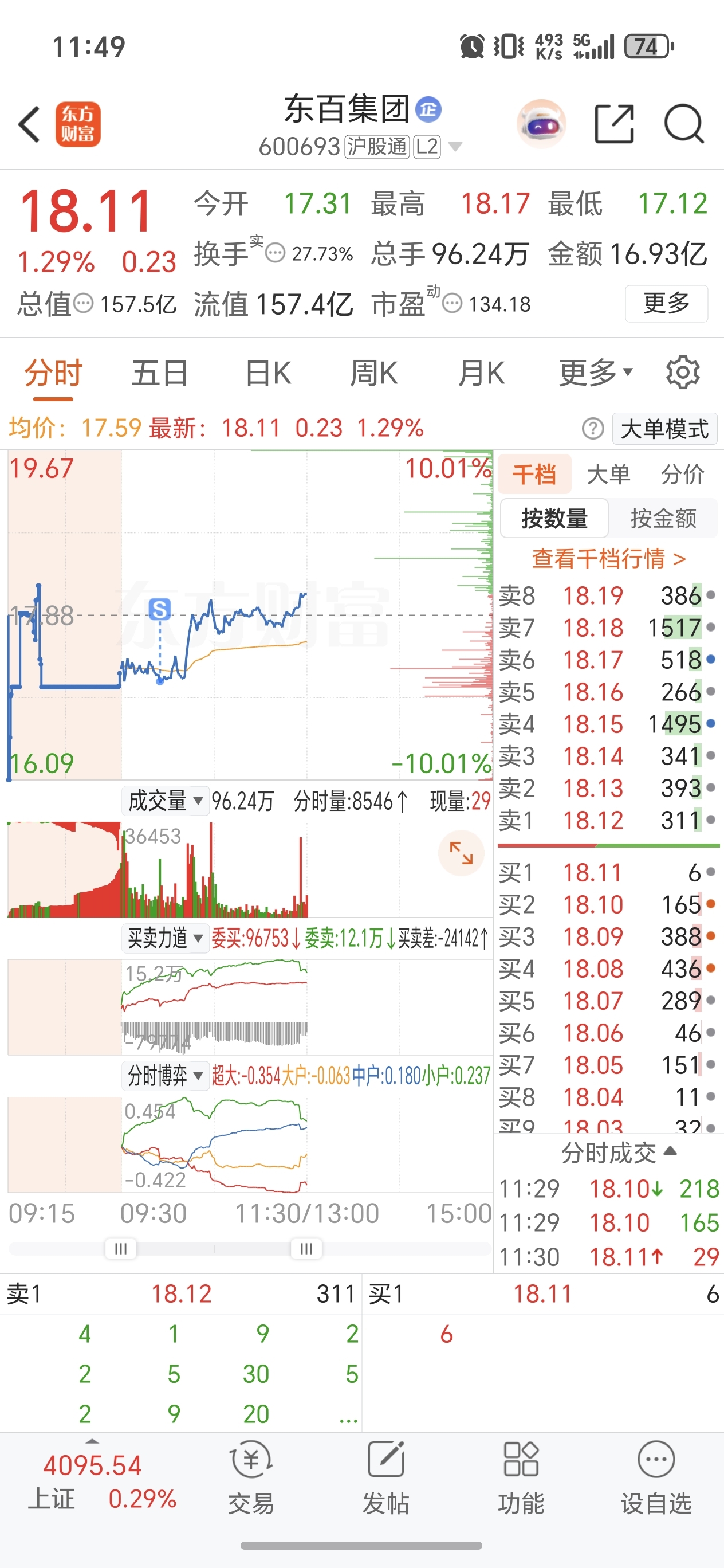Image resolution: width=724 pixels, height=1568 pixels.
Task: Tap the 更多 button in quote details
Action: [666, 303]
